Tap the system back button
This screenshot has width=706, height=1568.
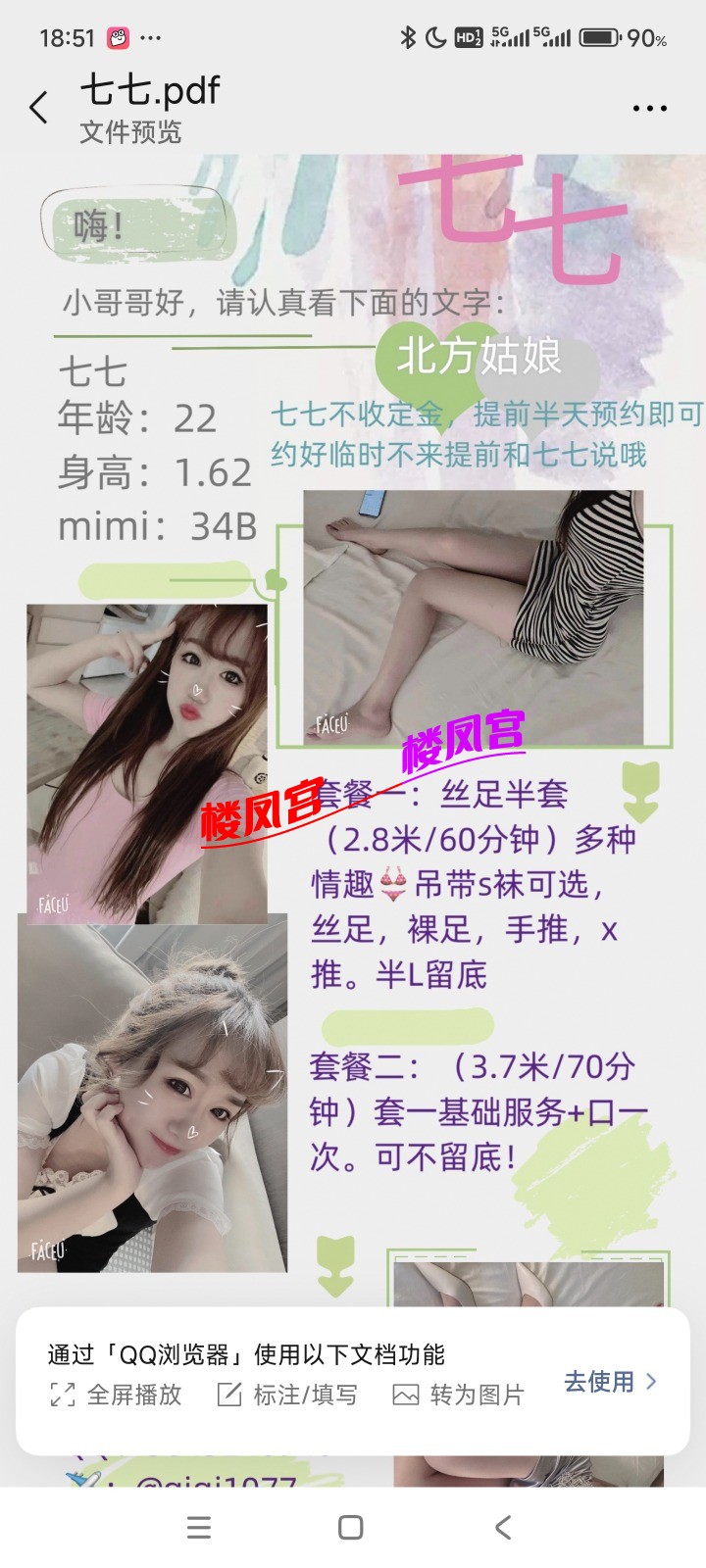503,1527
